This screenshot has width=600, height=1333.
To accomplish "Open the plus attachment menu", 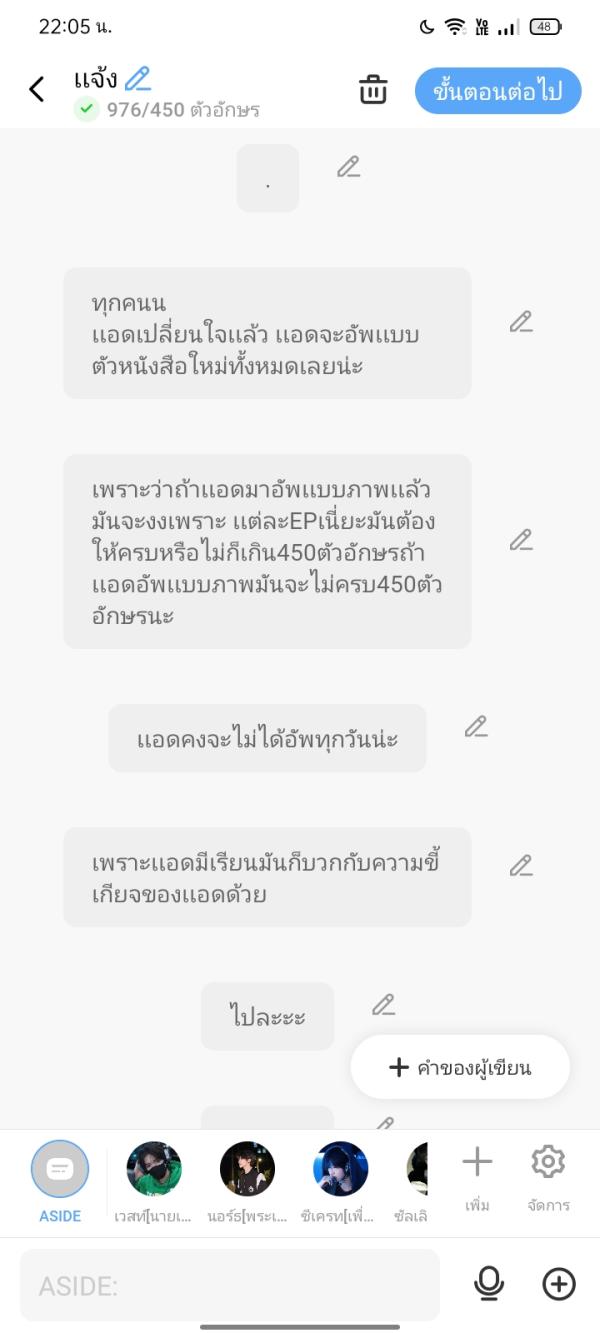I will point(559,1284).
